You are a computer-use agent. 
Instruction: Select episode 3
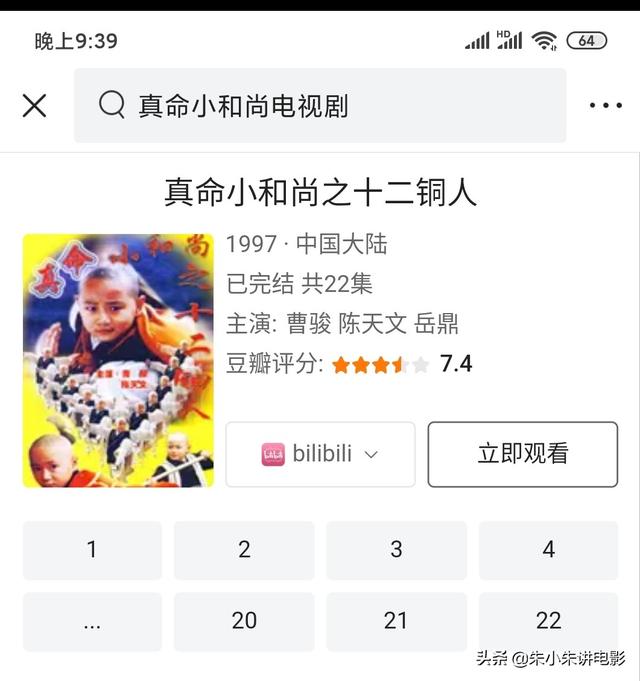coord(396,550)
